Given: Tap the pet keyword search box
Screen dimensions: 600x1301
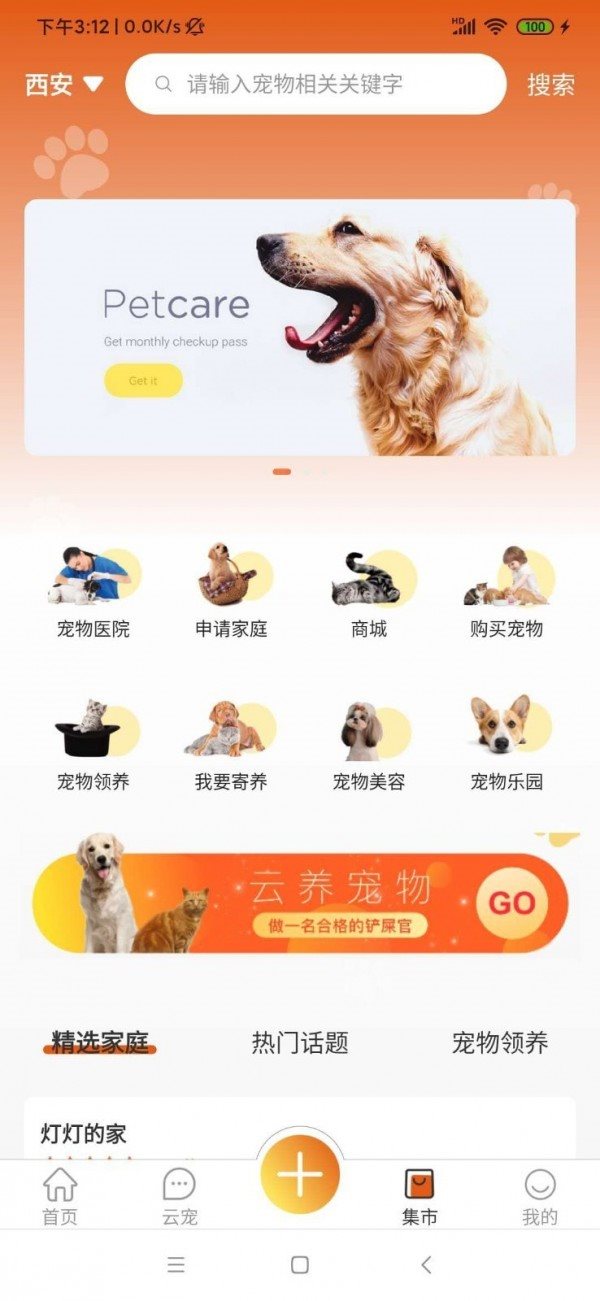Looking at the screenshot, I should (316, 84).
